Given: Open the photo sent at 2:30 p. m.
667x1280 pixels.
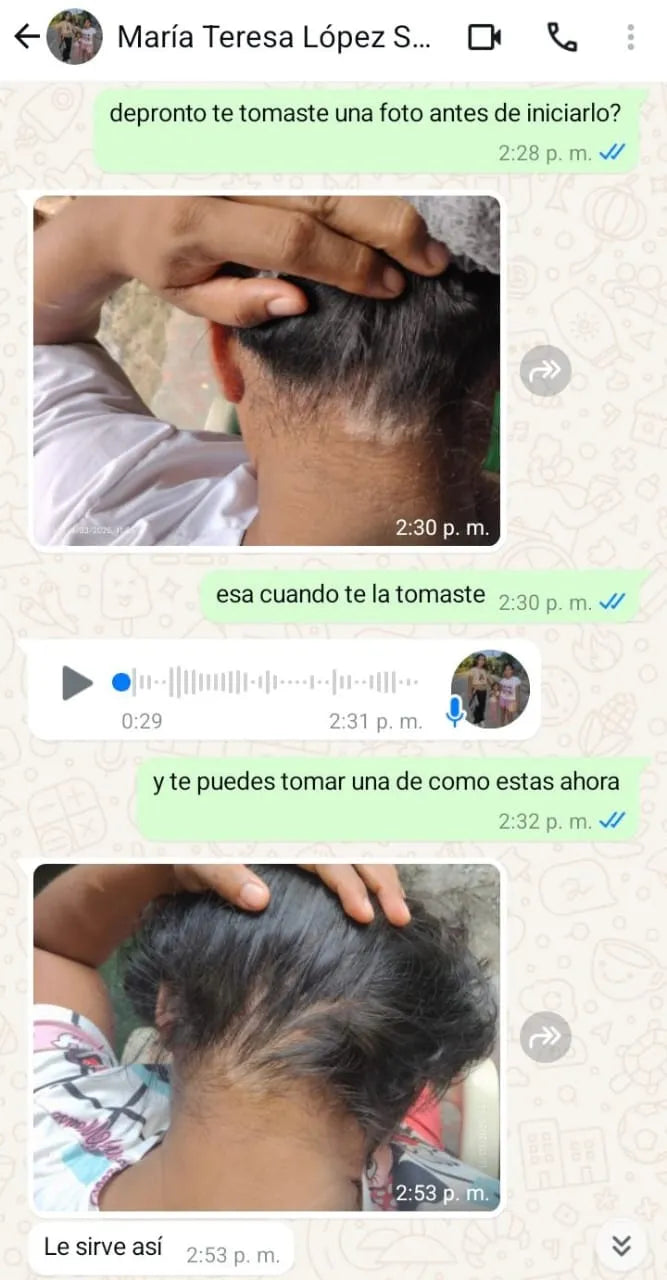Looking at the screenshot, I should click(266, 371).
